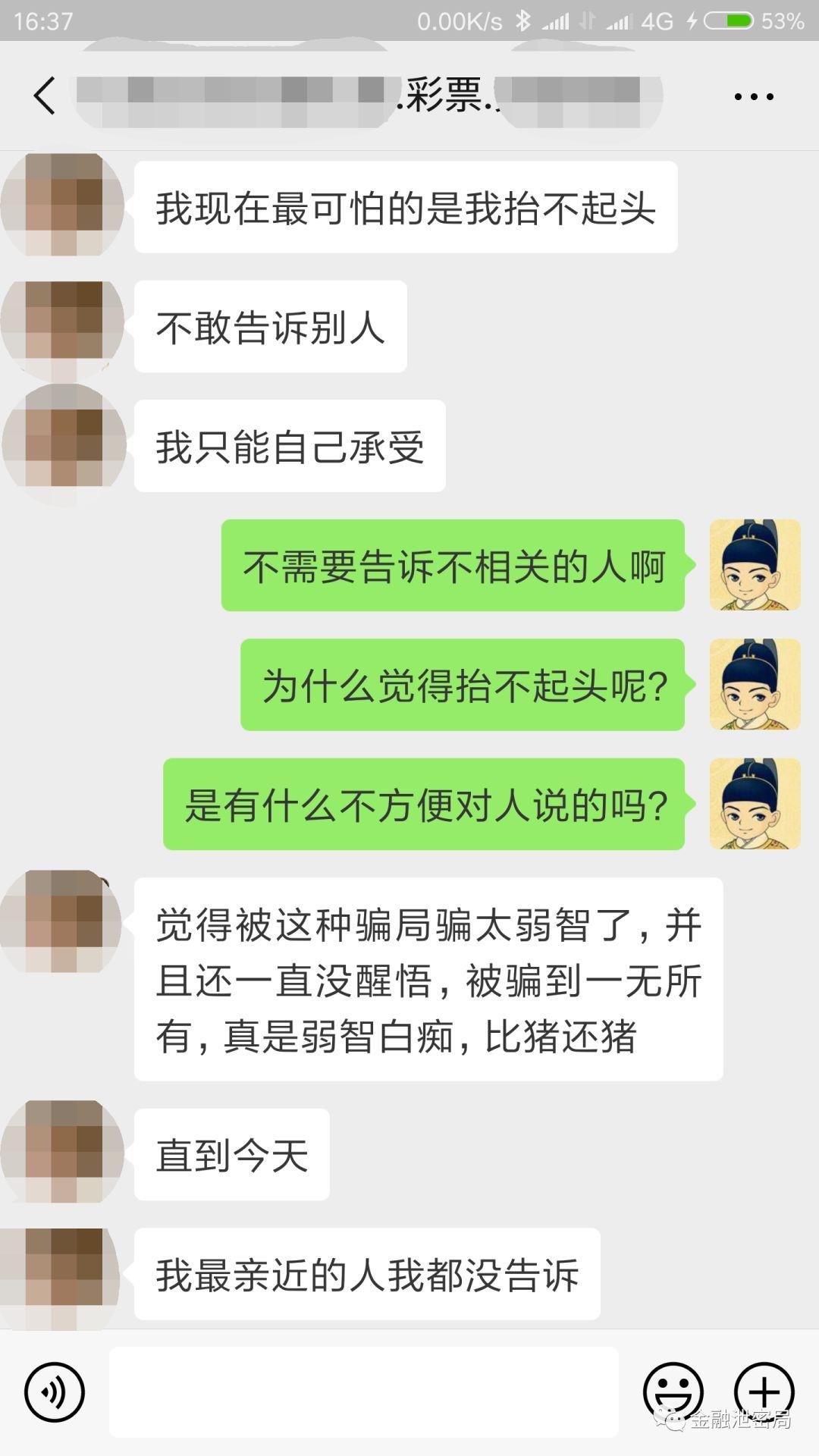Open the emoji sticker panel
This screenshot has width=819, height=1456.
coord(673,1392)
